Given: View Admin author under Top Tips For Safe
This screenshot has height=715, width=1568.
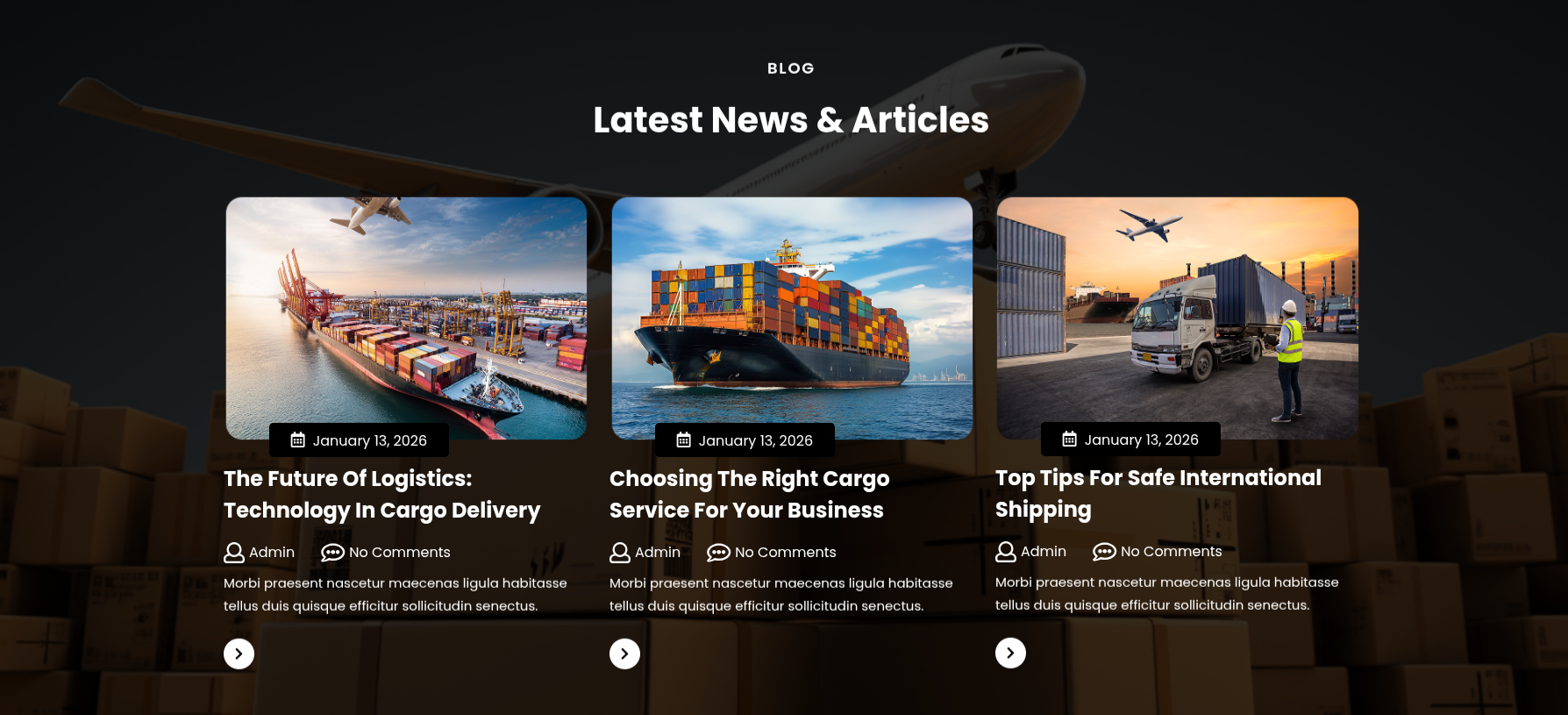Looking at the screenshot, I should [1043, 552].
